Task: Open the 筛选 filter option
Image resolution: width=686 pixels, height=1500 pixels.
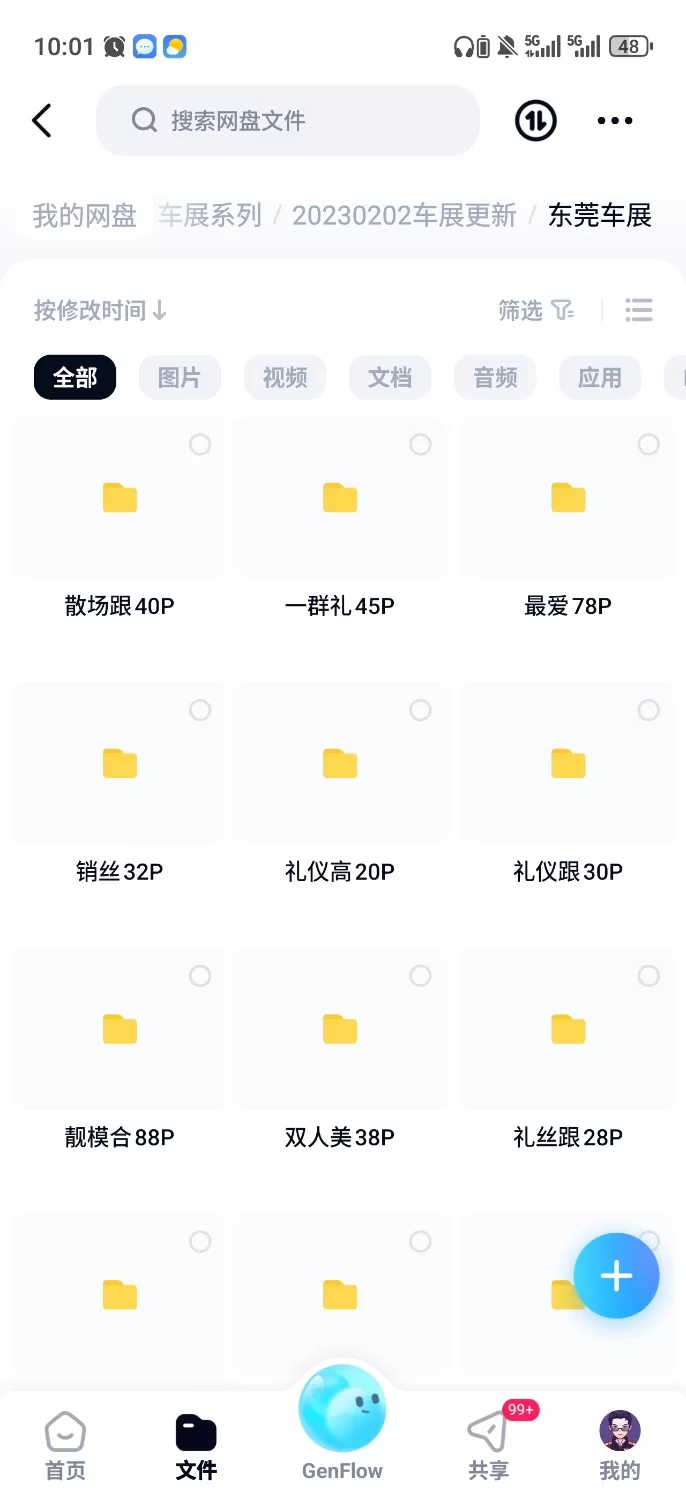Action: click(536, 310)
